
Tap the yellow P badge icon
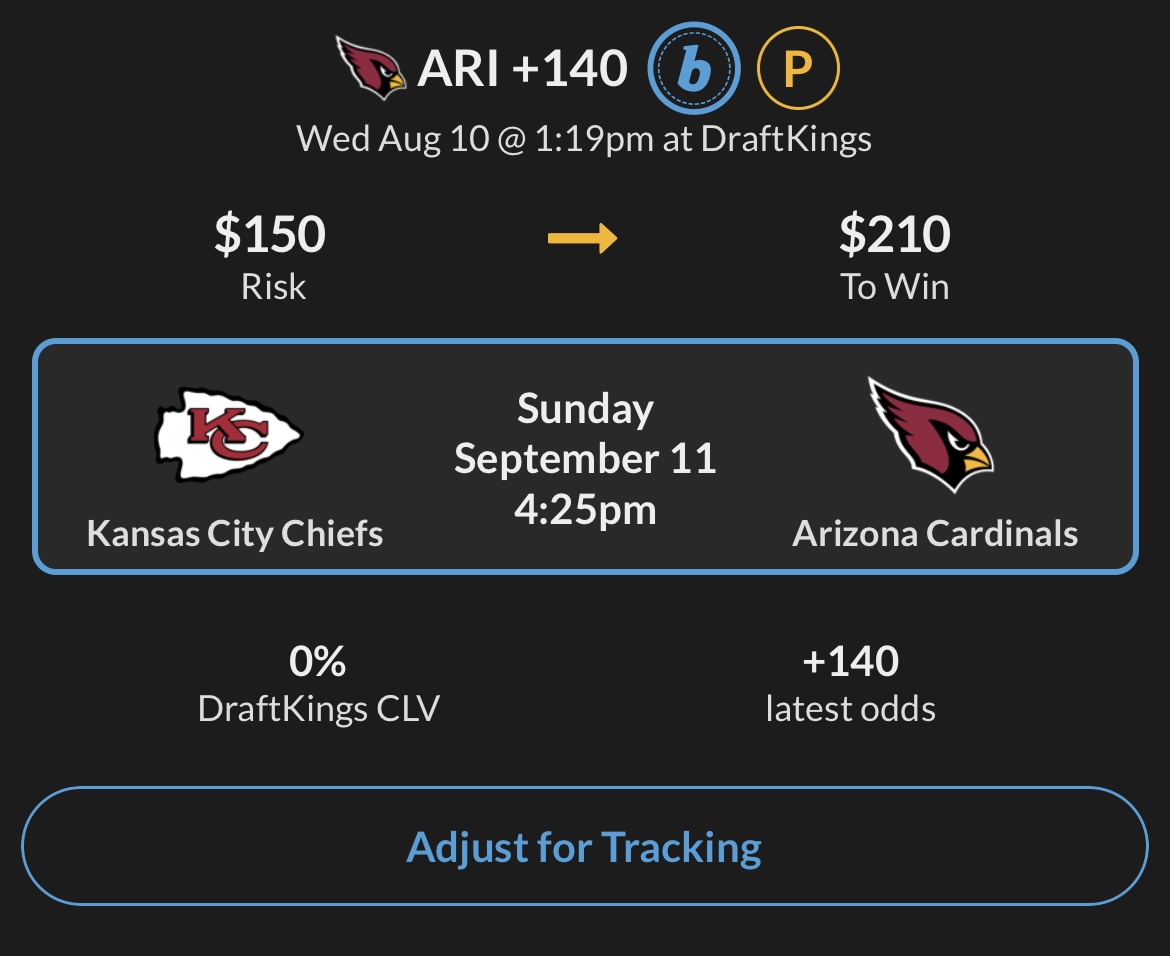(x=798, y=69)
